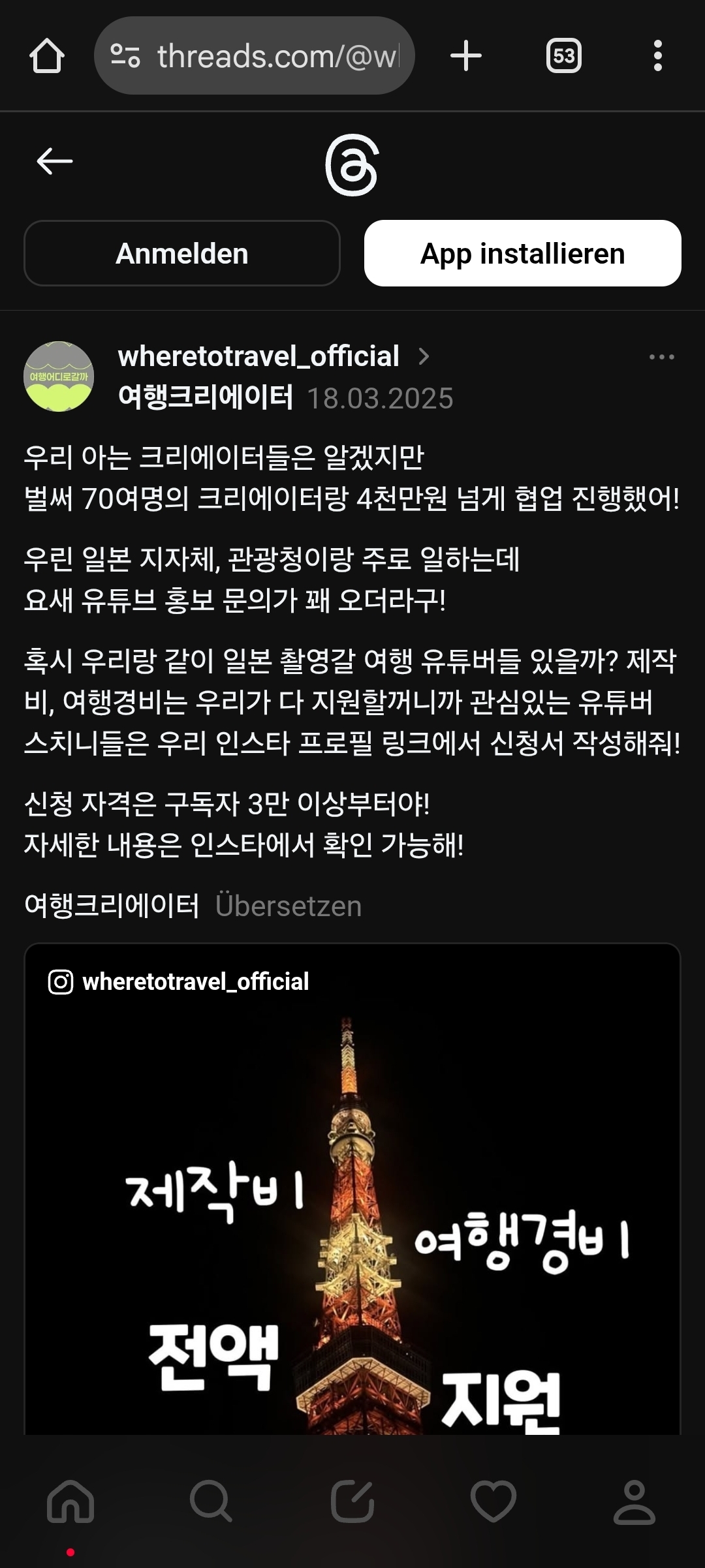Open the post's three-dot options menu
The height and width of the screenshot is (1568, 705).
(x=661, y=357)
